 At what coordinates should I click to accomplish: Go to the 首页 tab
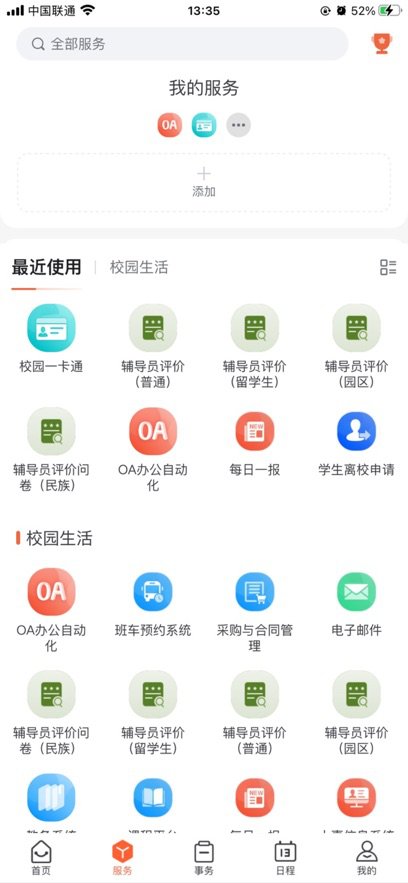coord(41,858)
